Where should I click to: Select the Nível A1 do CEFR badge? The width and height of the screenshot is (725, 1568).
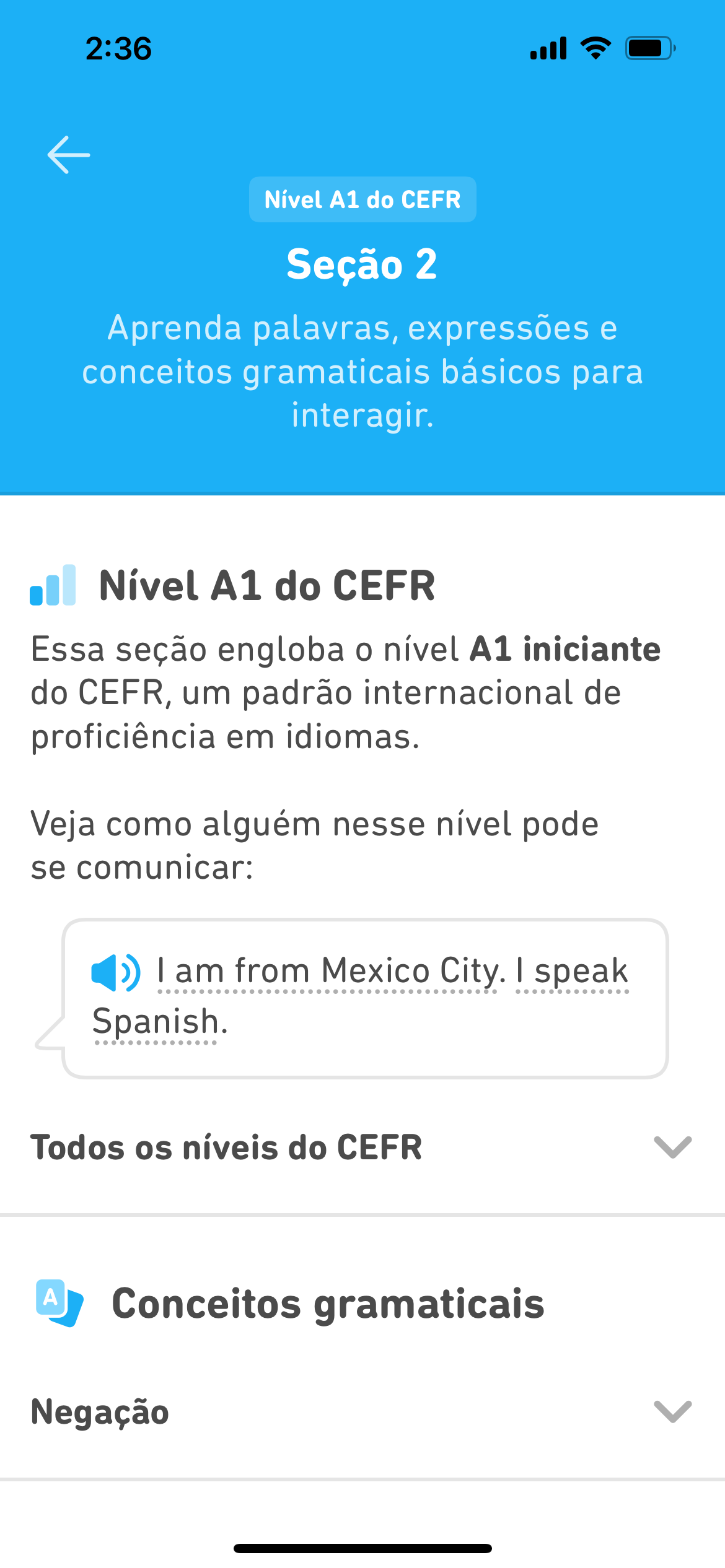coord(362,199)
